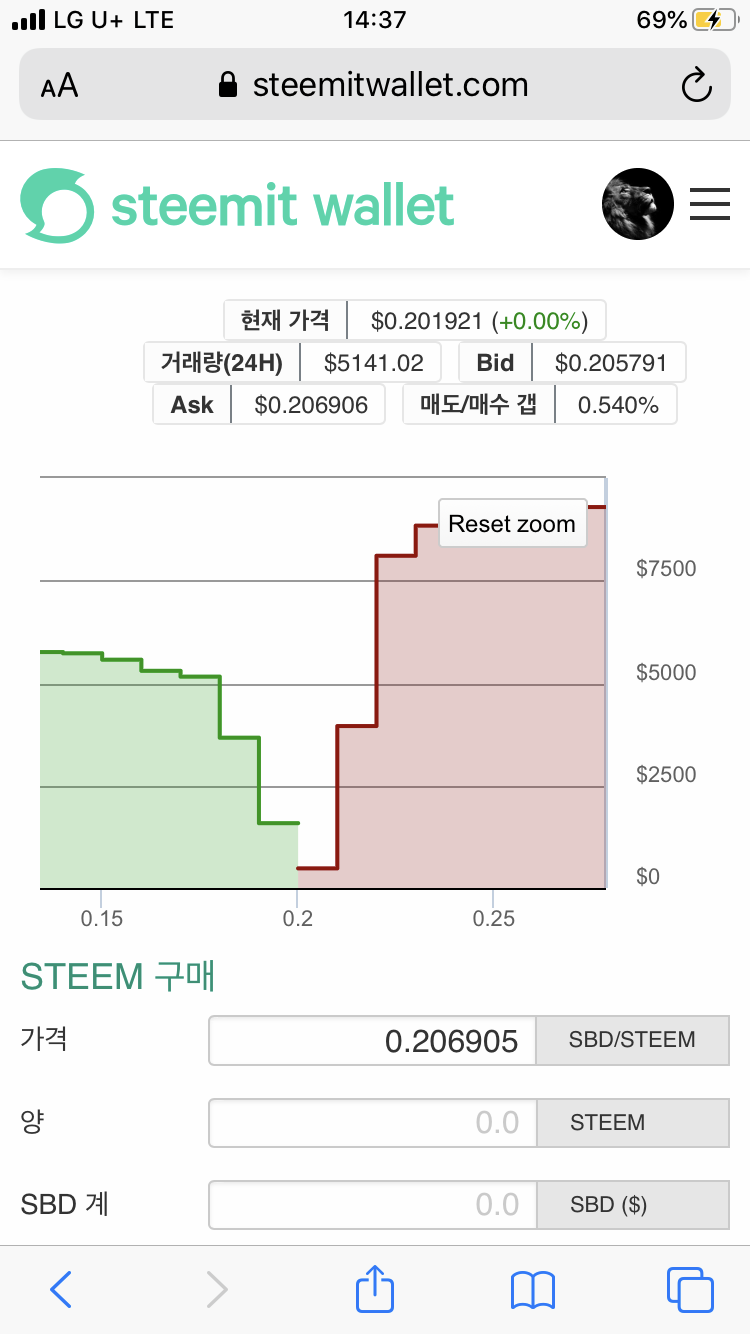
Task: Open the profile avatar menu
Action: [x=637, y=204]
